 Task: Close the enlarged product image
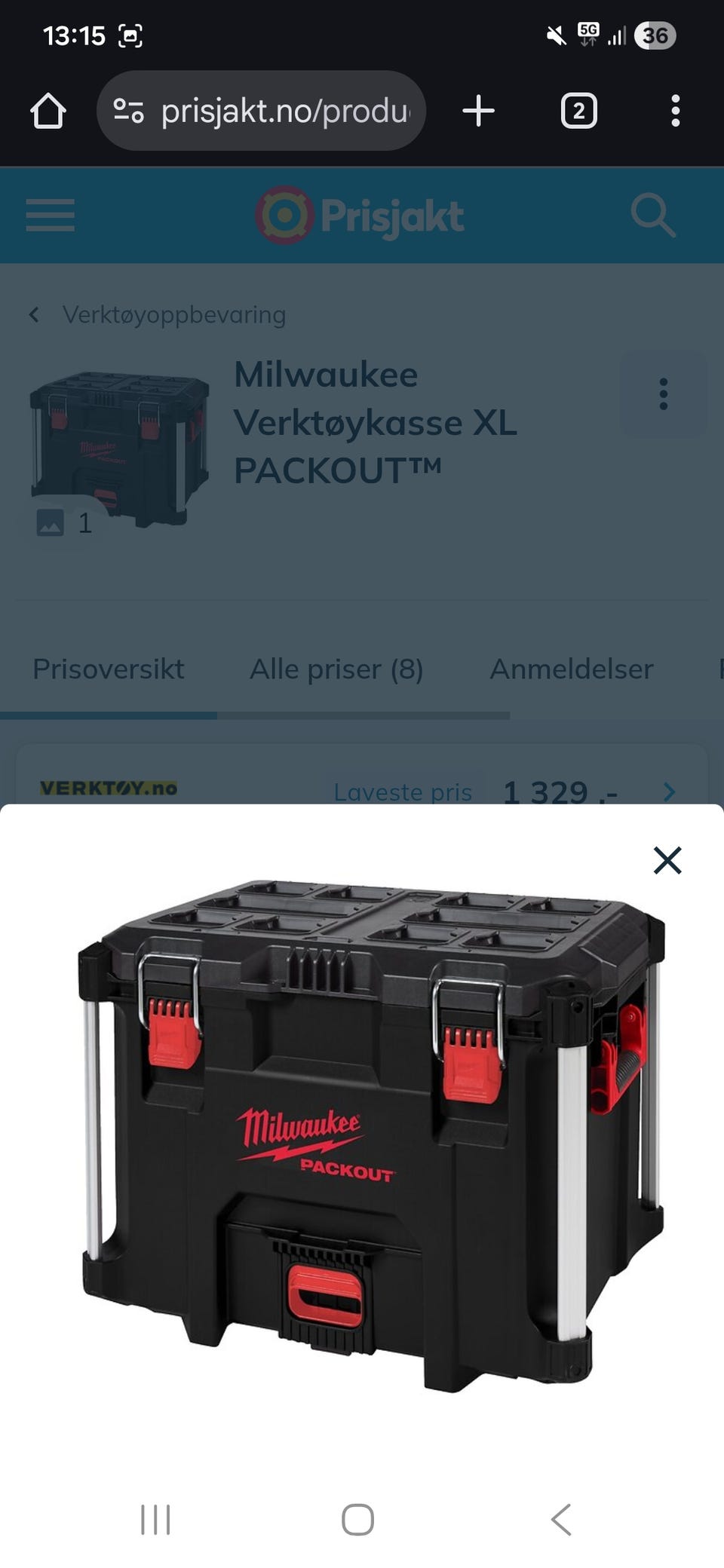click(667, 860)
